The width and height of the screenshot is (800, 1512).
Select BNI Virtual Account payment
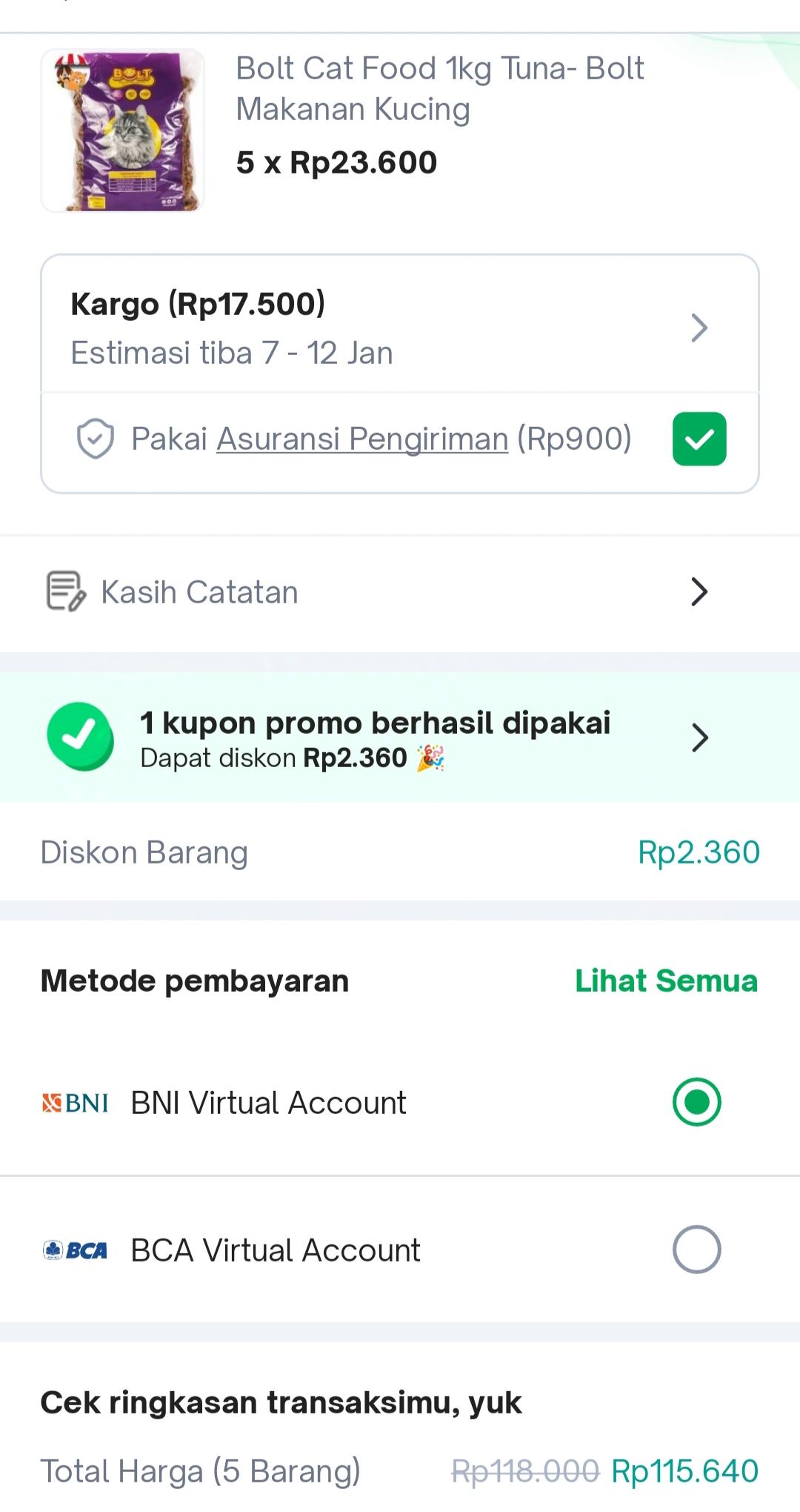400,1102
